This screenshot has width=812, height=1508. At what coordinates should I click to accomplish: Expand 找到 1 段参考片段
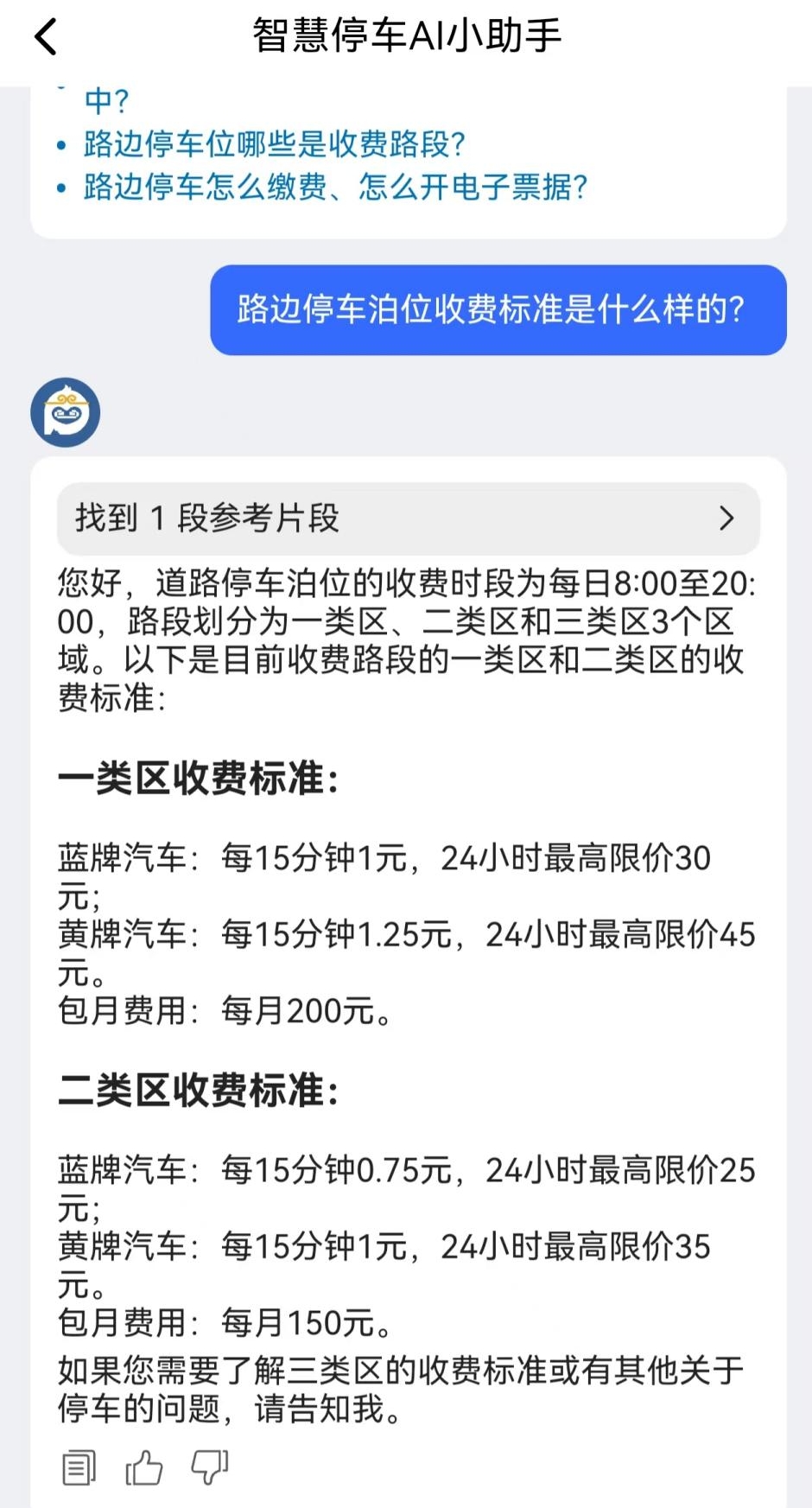coord(408,519)
